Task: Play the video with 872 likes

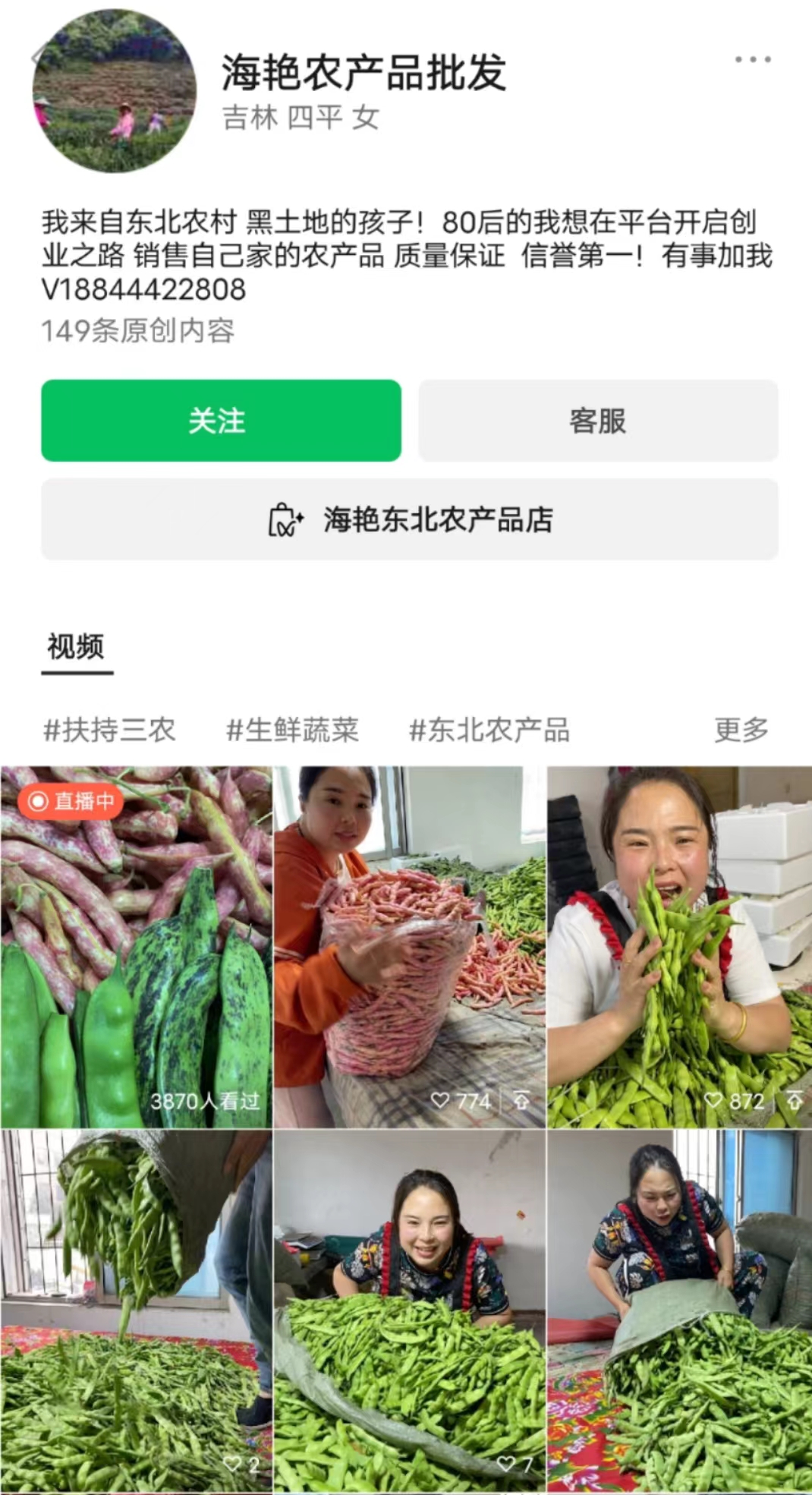Action: coord(680,946)
